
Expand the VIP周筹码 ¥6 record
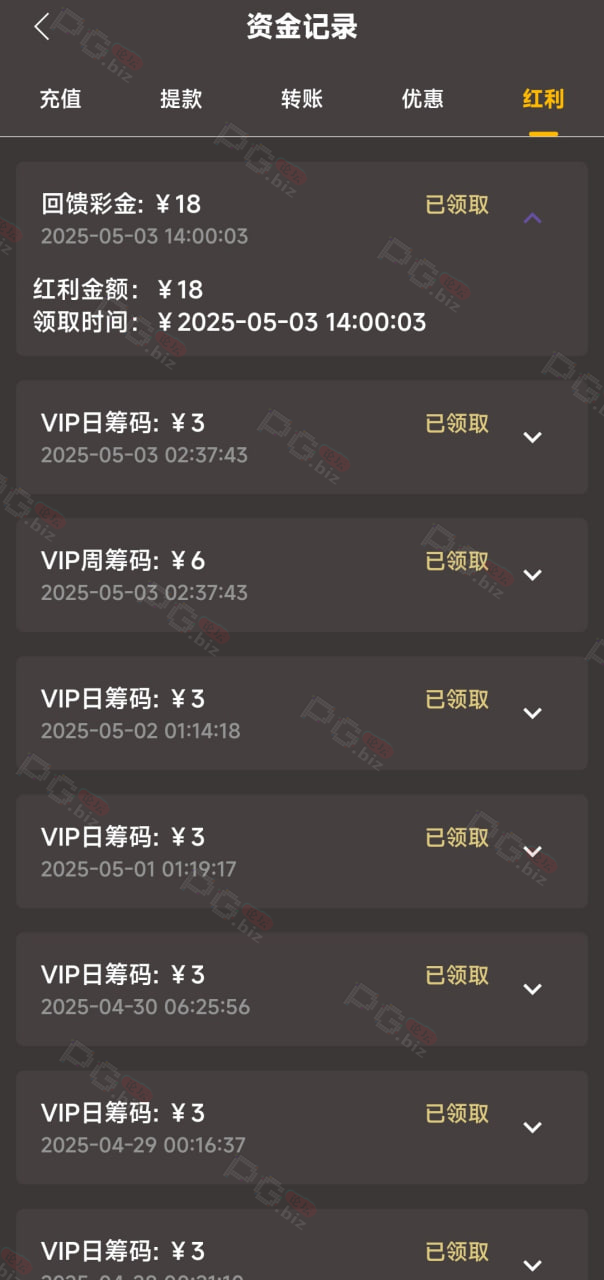(x=533, y=575)
